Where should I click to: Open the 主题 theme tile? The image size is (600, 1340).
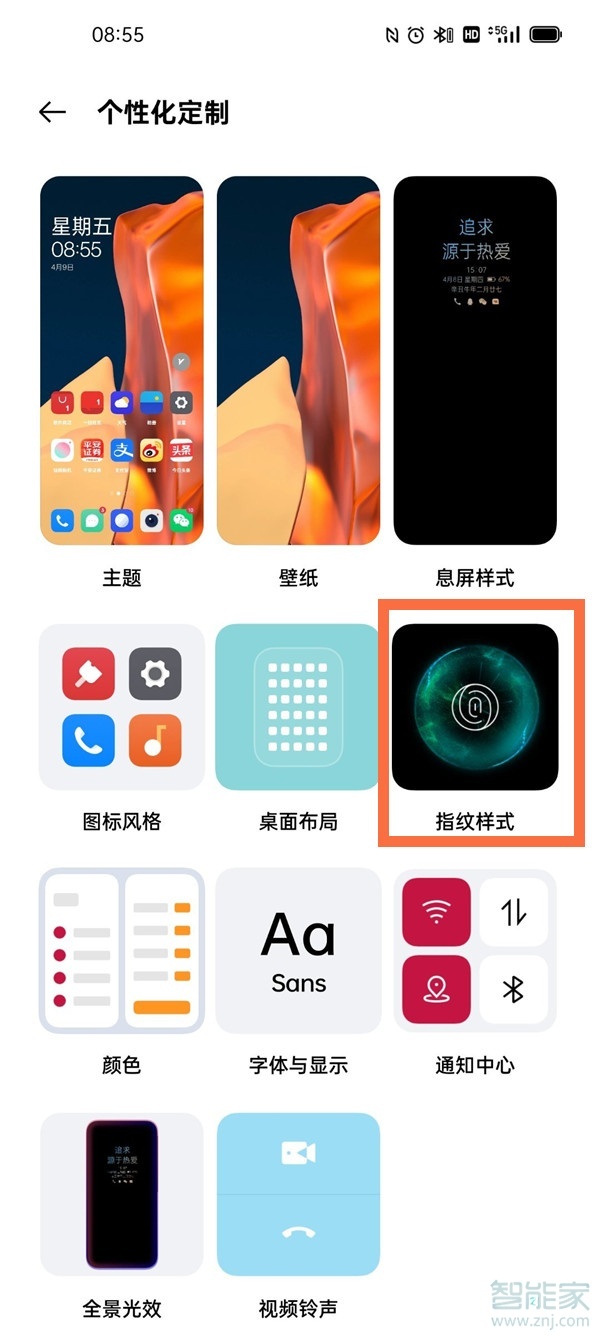pos(121,361)
